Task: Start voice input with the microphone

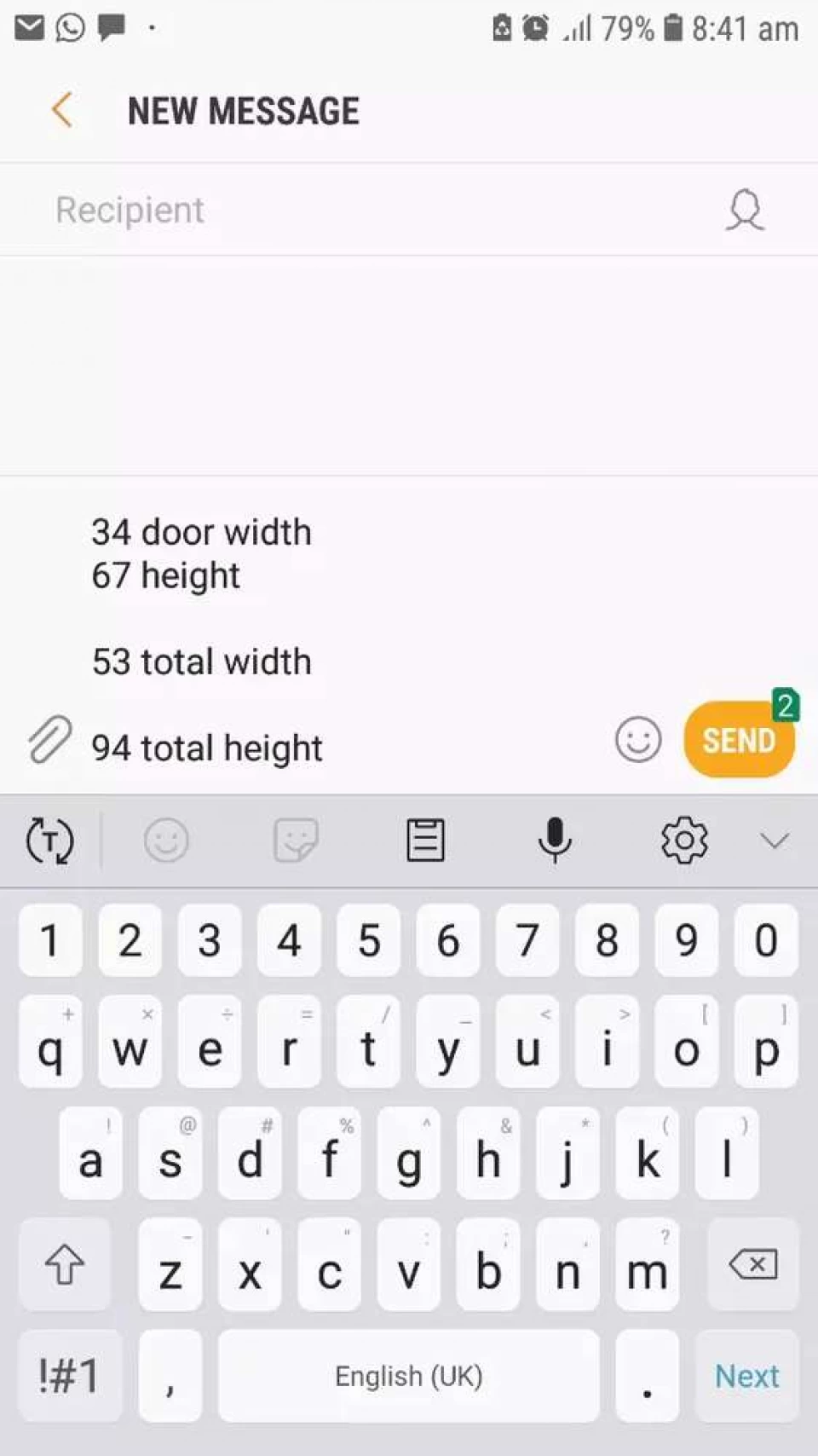Action: point(555,841)
